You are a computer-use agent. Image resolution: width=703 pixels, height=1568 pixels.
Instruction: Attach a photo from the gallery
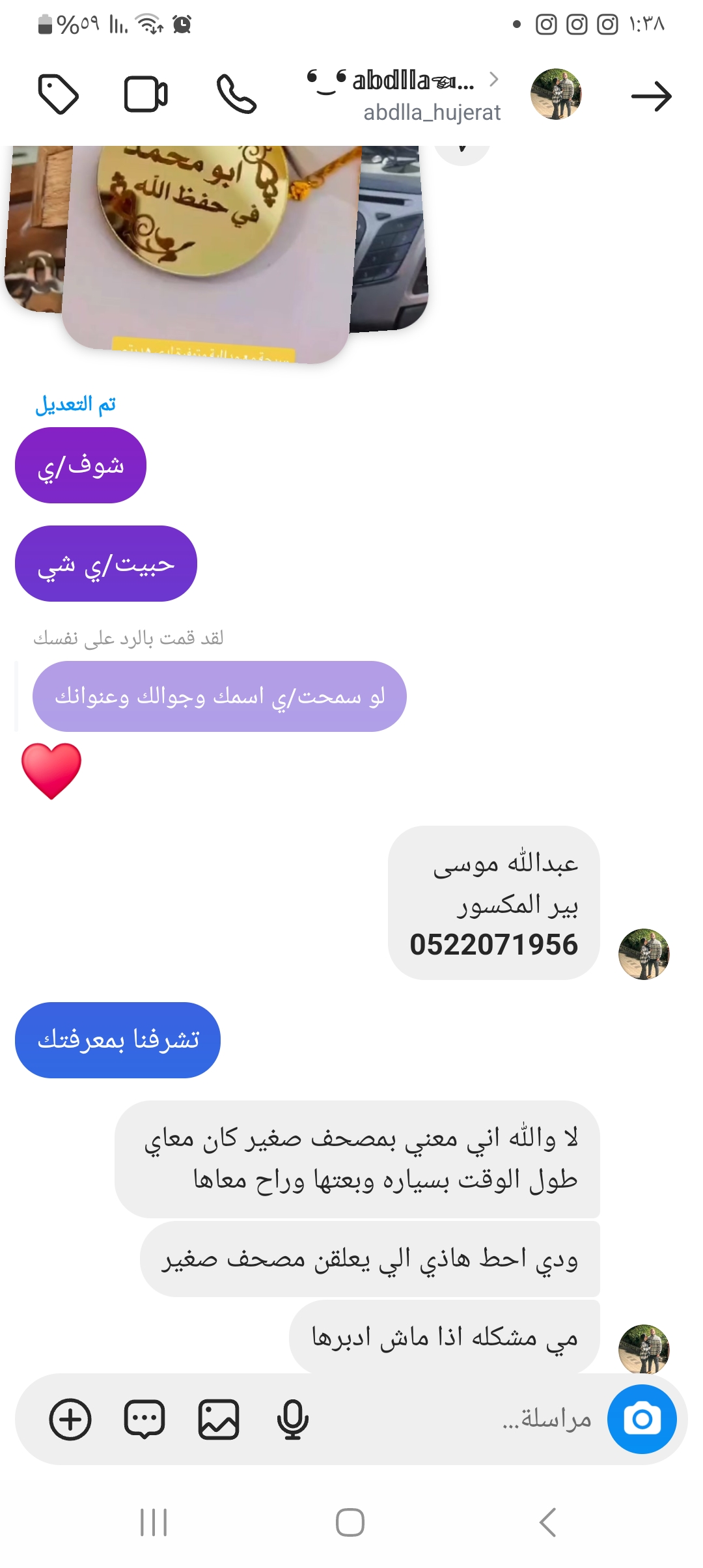219,1419
